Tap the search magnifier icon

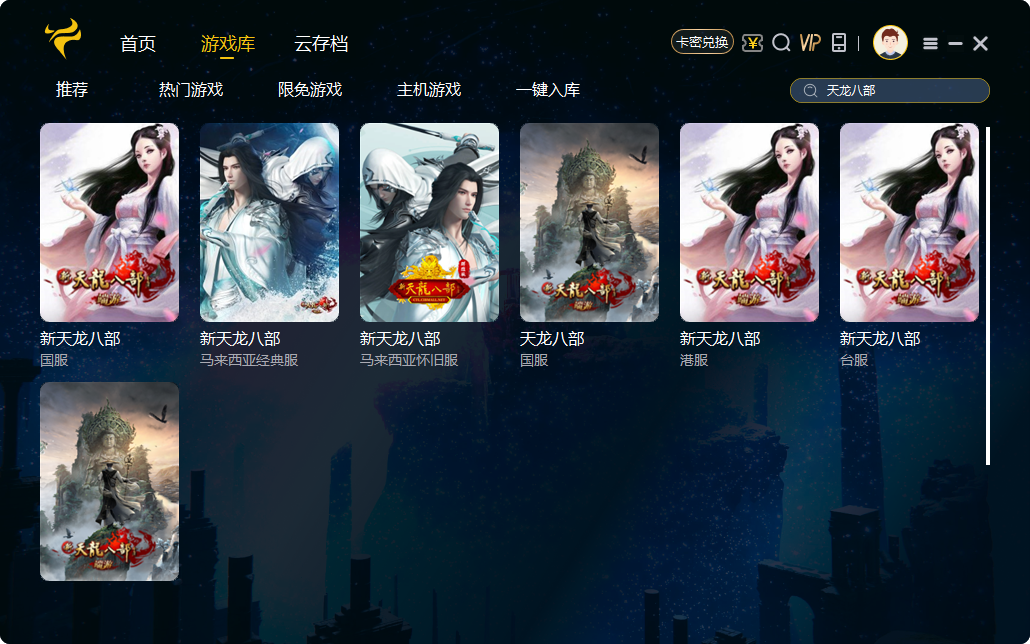782,43
